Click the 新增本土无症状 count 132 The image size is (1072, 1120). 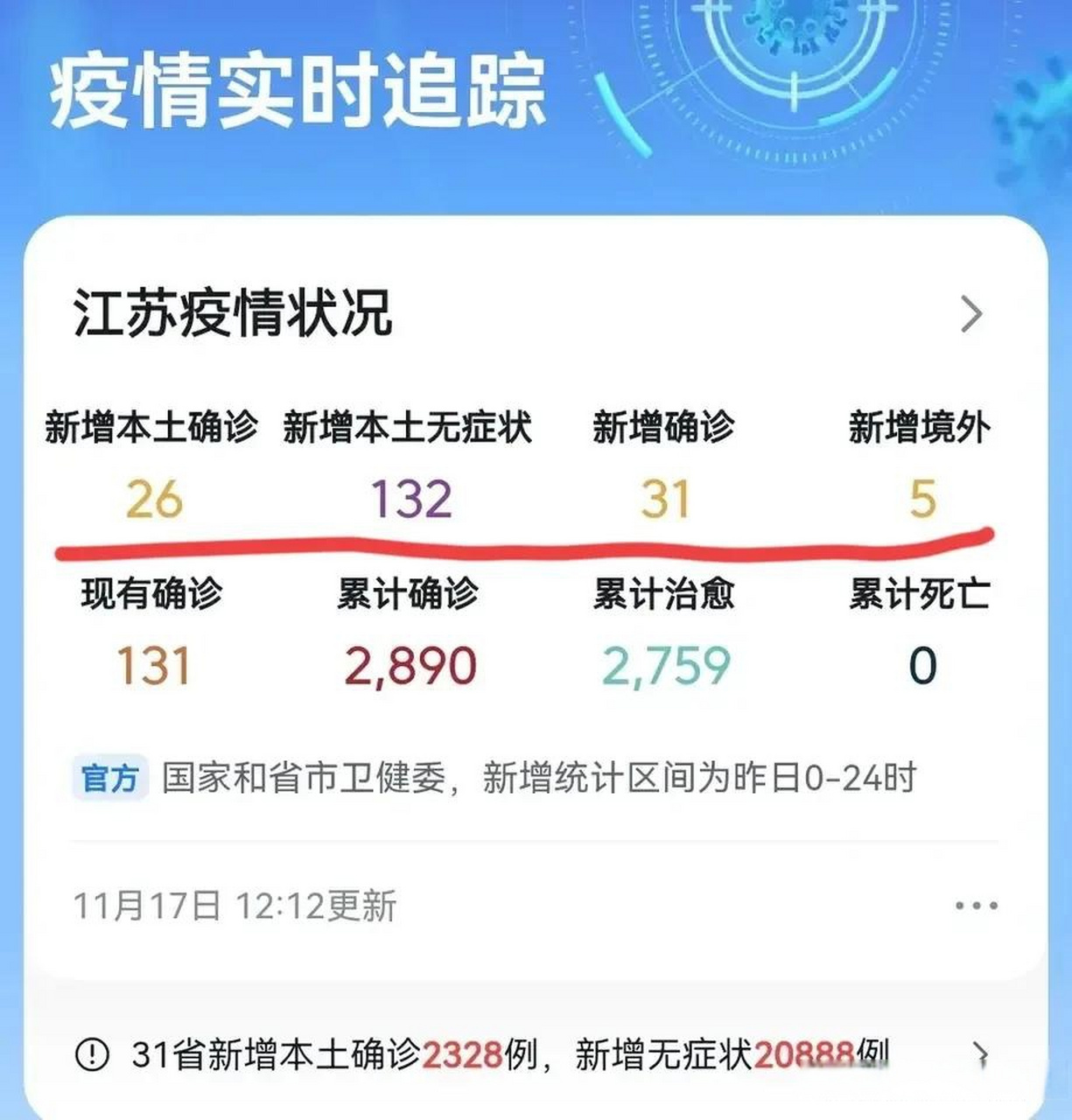pyautogui.click(x=411, y=497)
